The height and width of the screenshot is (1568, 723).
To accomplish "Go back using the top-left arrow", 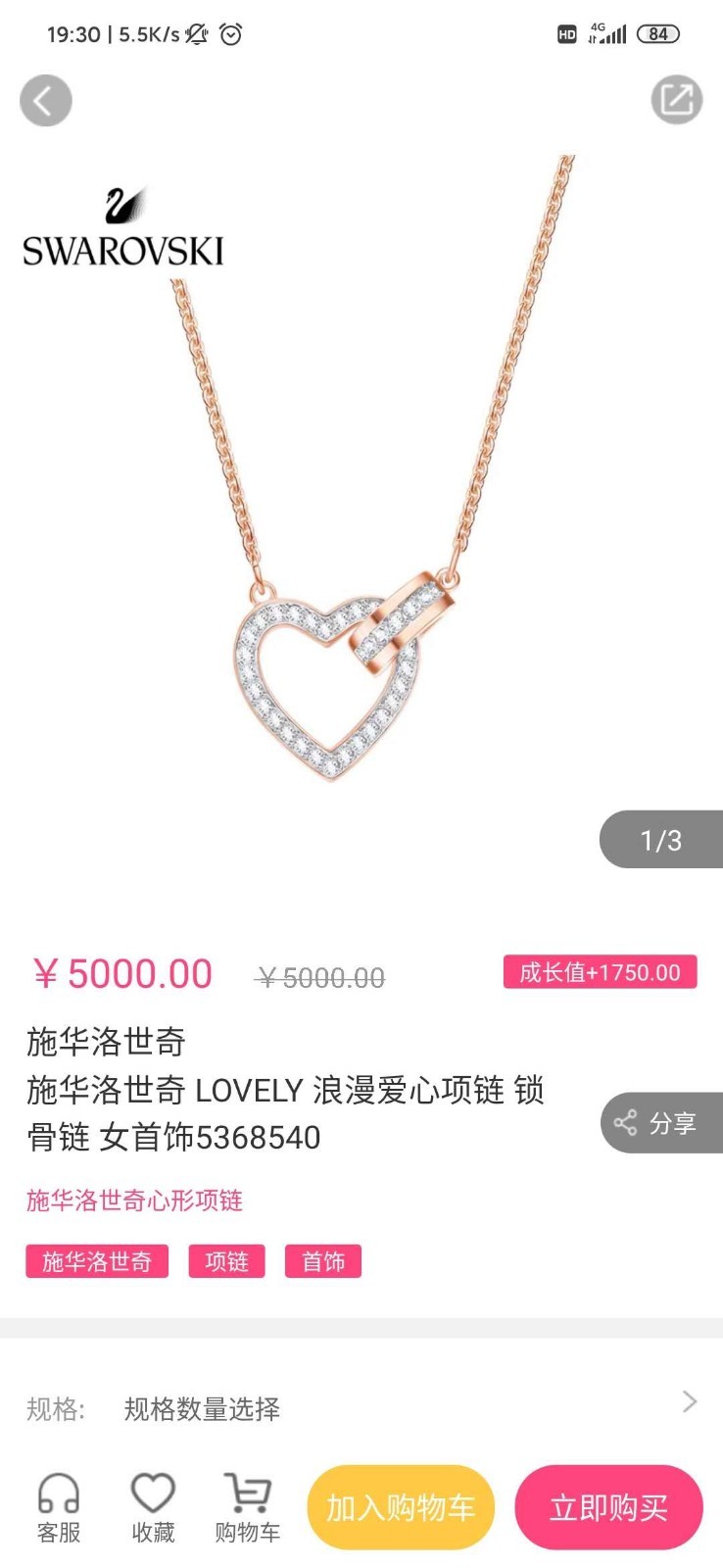I will tap(46, 100).
